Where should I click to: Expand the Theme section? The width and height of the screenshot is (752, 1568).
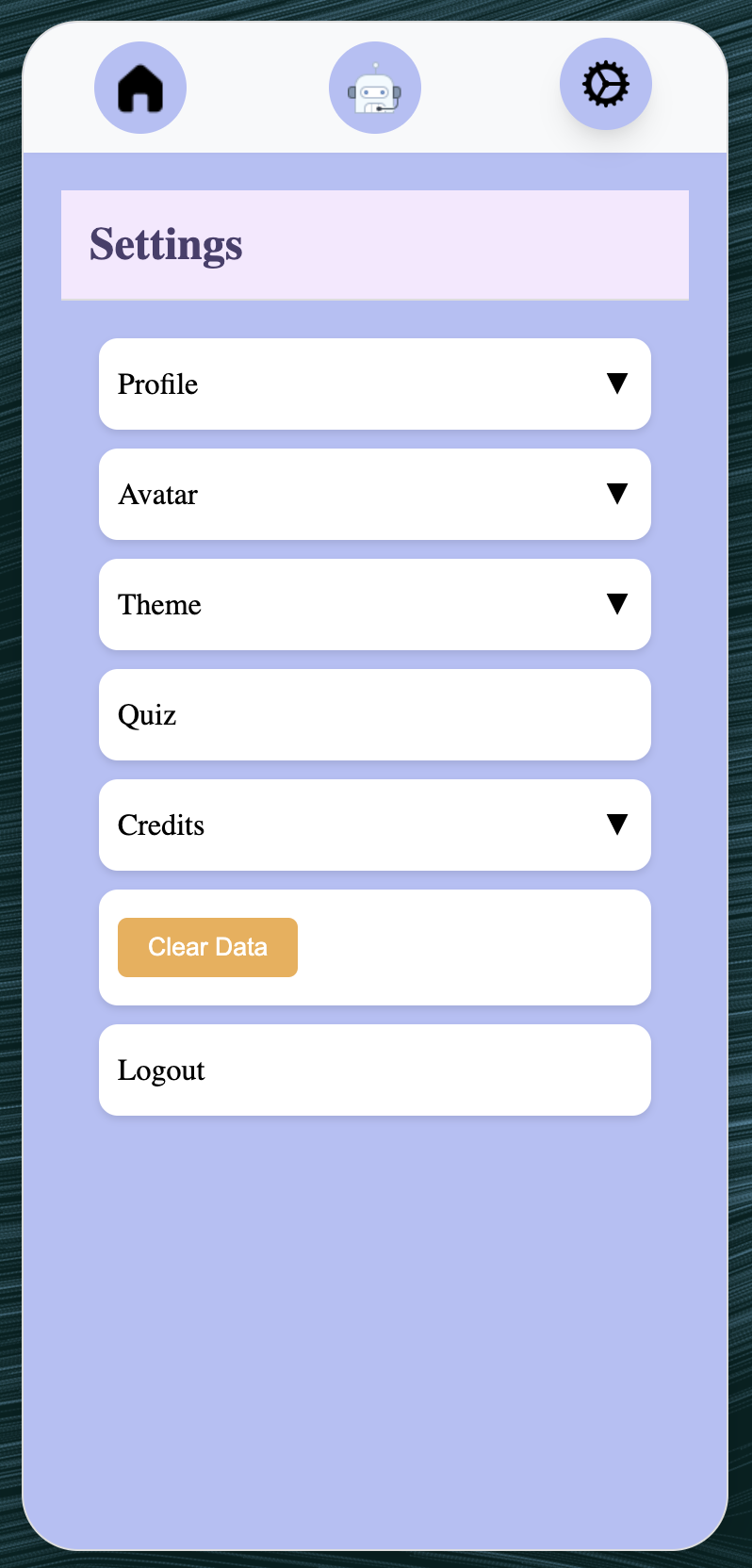[375, 604]
